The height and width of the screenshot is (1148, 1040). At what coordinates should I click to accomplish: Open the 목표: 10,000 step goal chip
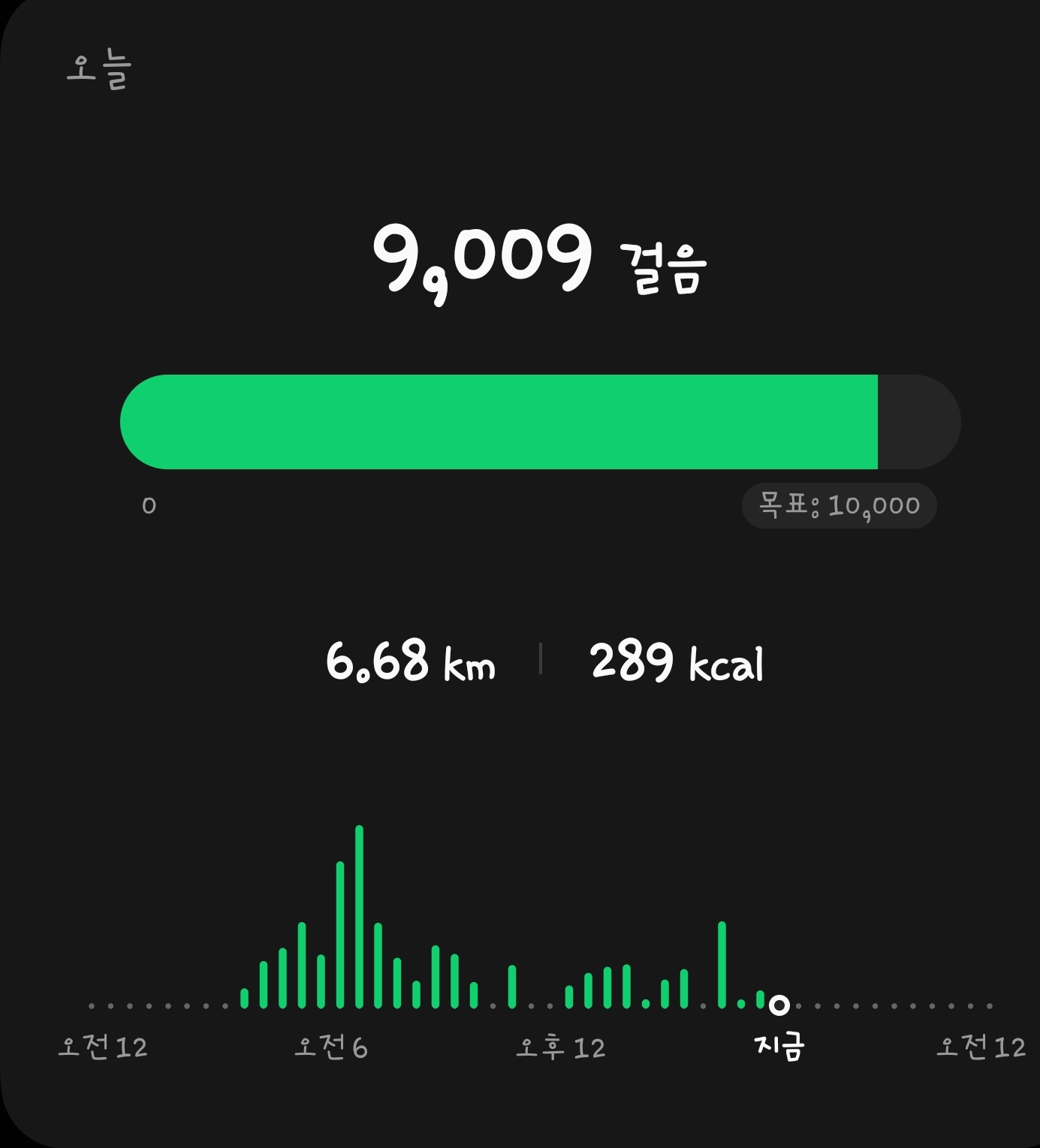pos(839,505)
